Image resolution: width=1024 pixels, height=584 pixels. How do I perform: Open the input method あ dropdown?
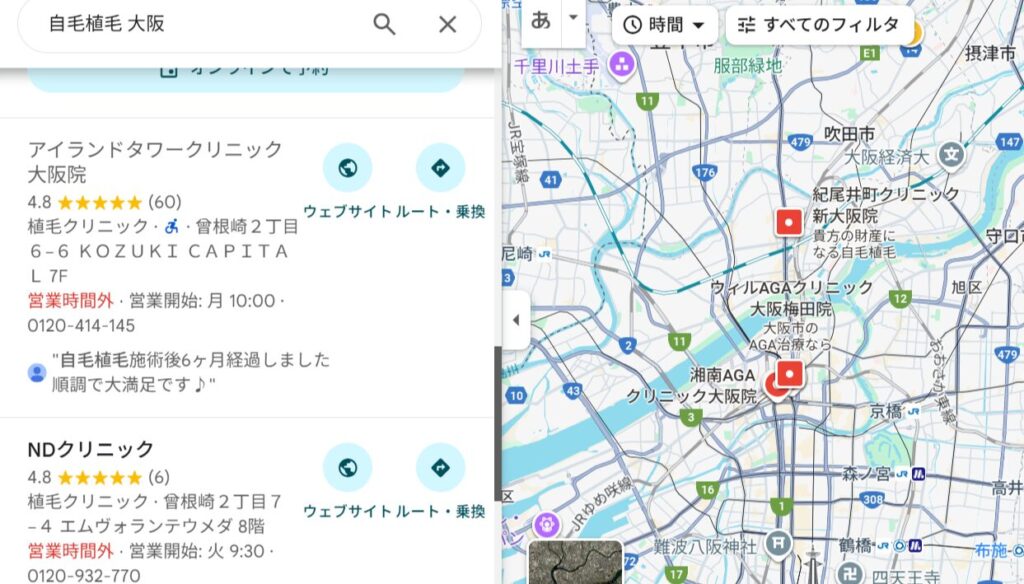click(573, 18)
